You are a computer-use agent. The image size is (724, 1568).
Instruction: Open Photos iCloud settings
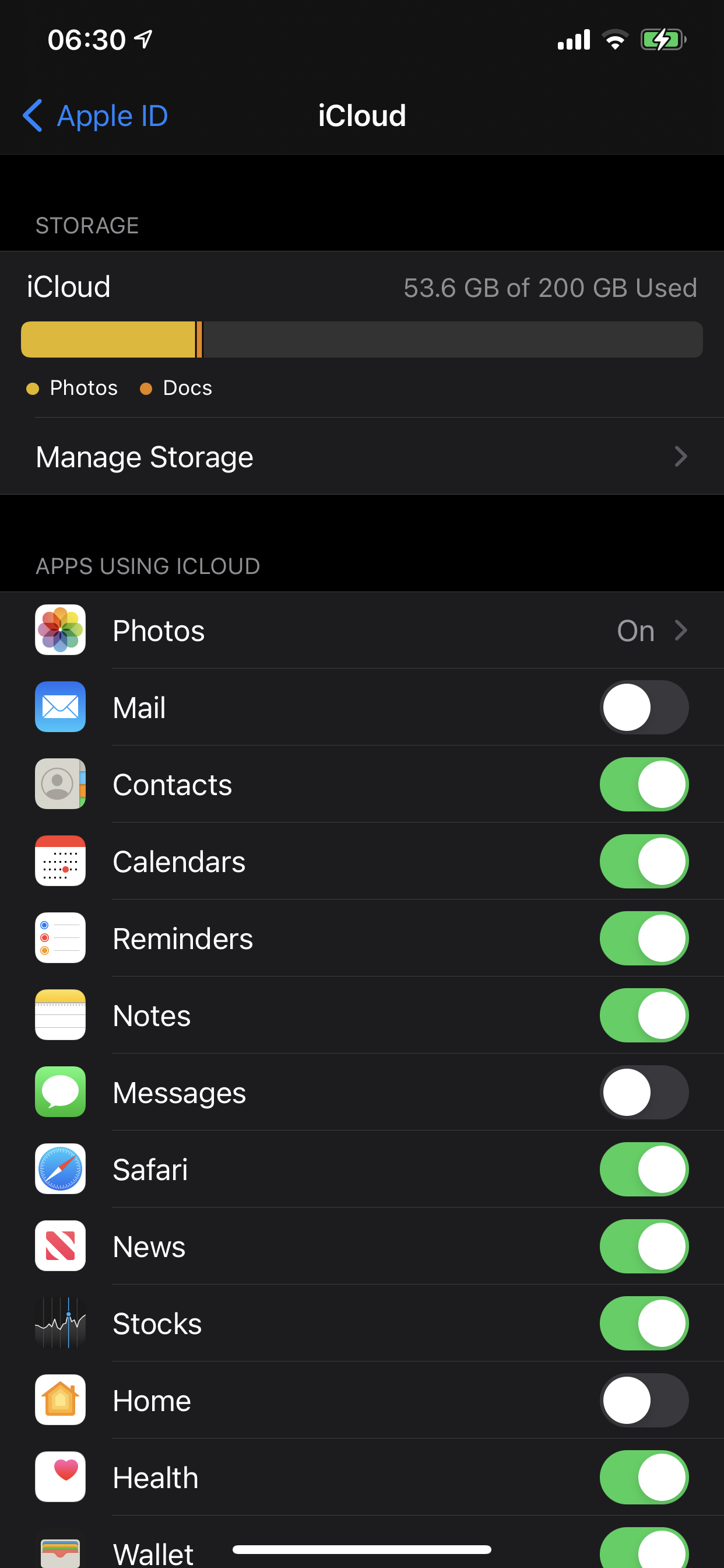361,631
